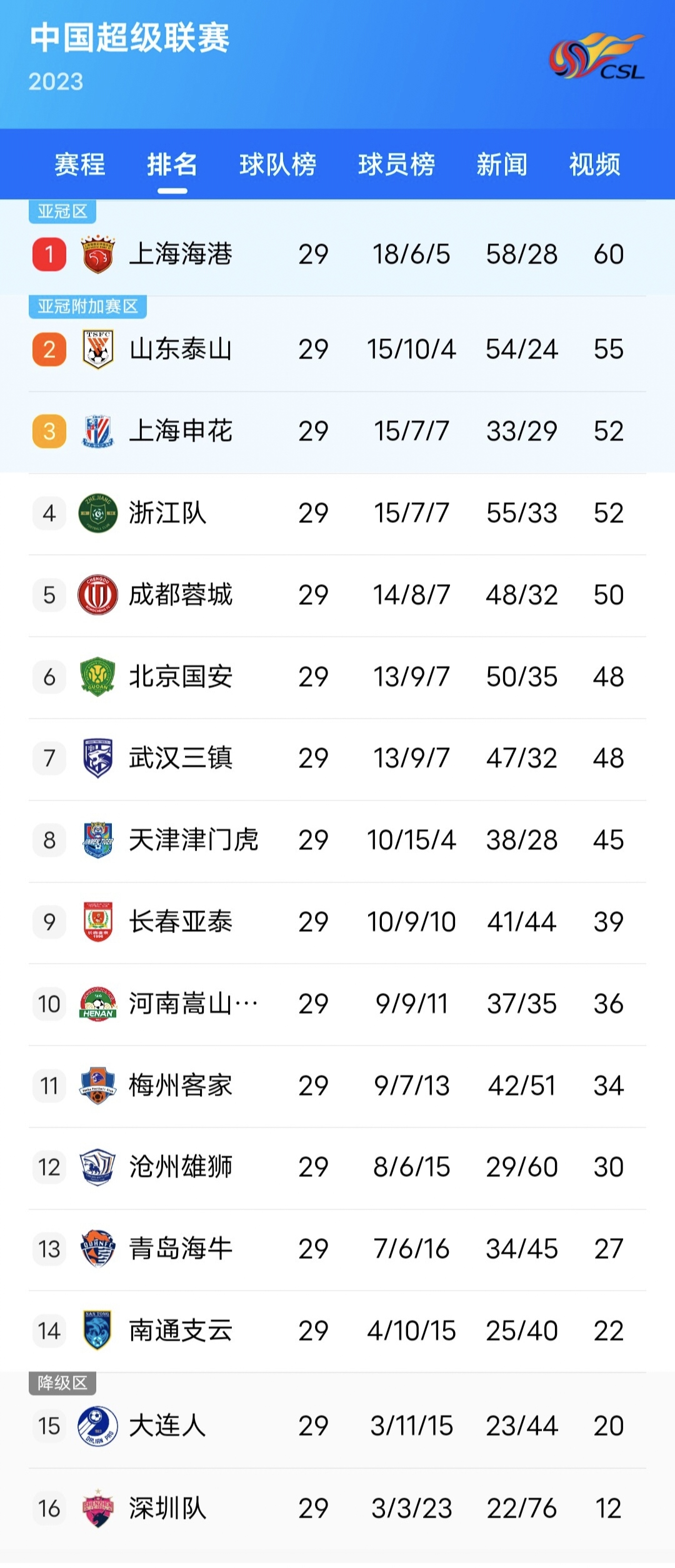This screenshot has width=675, height=1568.
Task: Open 青岛海牛 team page
Action: tap(181, 1249)
